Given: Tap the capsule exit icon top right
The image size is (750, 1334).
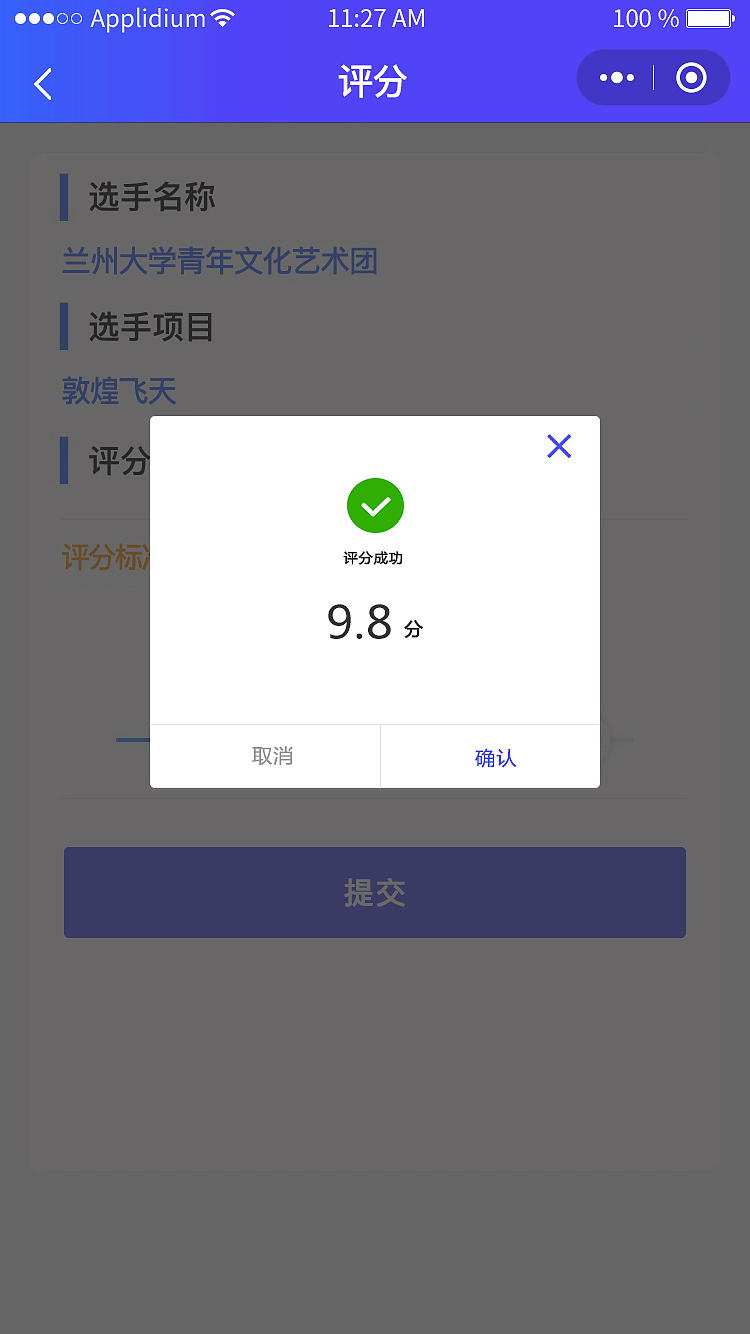Looking at the screenshot, I should coord(691,77).
